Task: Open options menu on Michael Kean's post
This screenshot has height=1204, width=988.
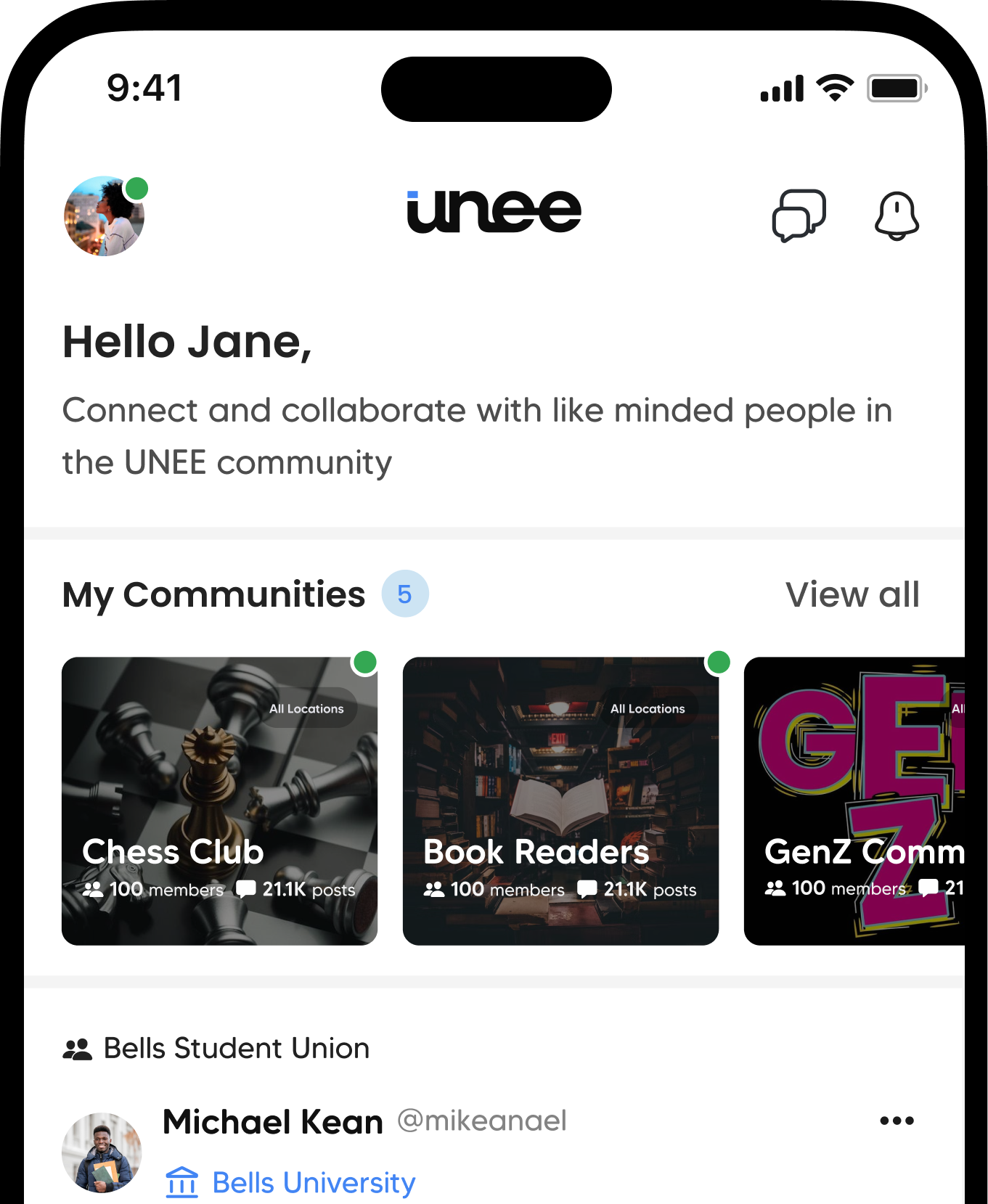Action: (x=896, y=1121)
